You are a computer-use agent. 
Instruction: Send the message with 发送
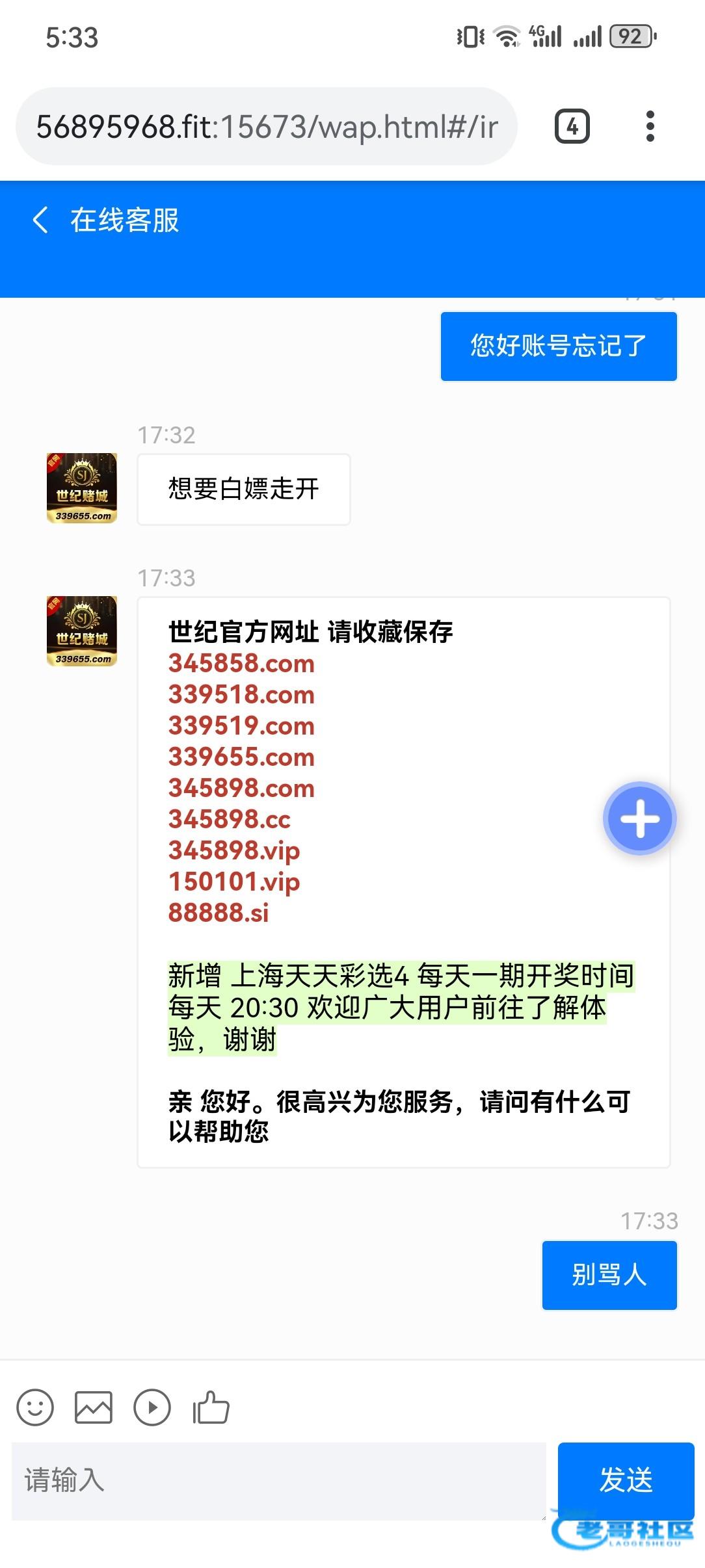pos(626,1480)
